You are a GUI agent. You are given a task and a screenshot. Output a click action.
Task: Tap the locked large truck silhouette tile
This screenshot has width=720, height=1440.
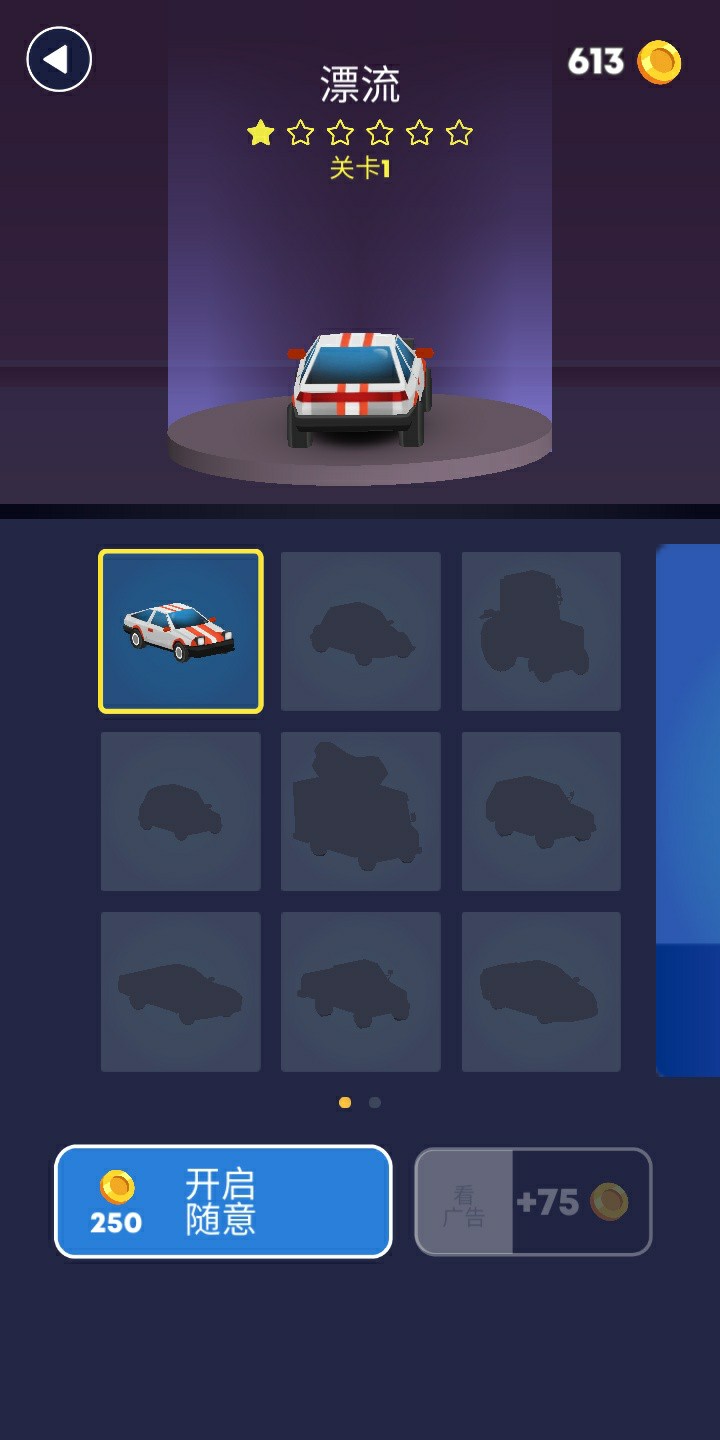tap(361, 811)
